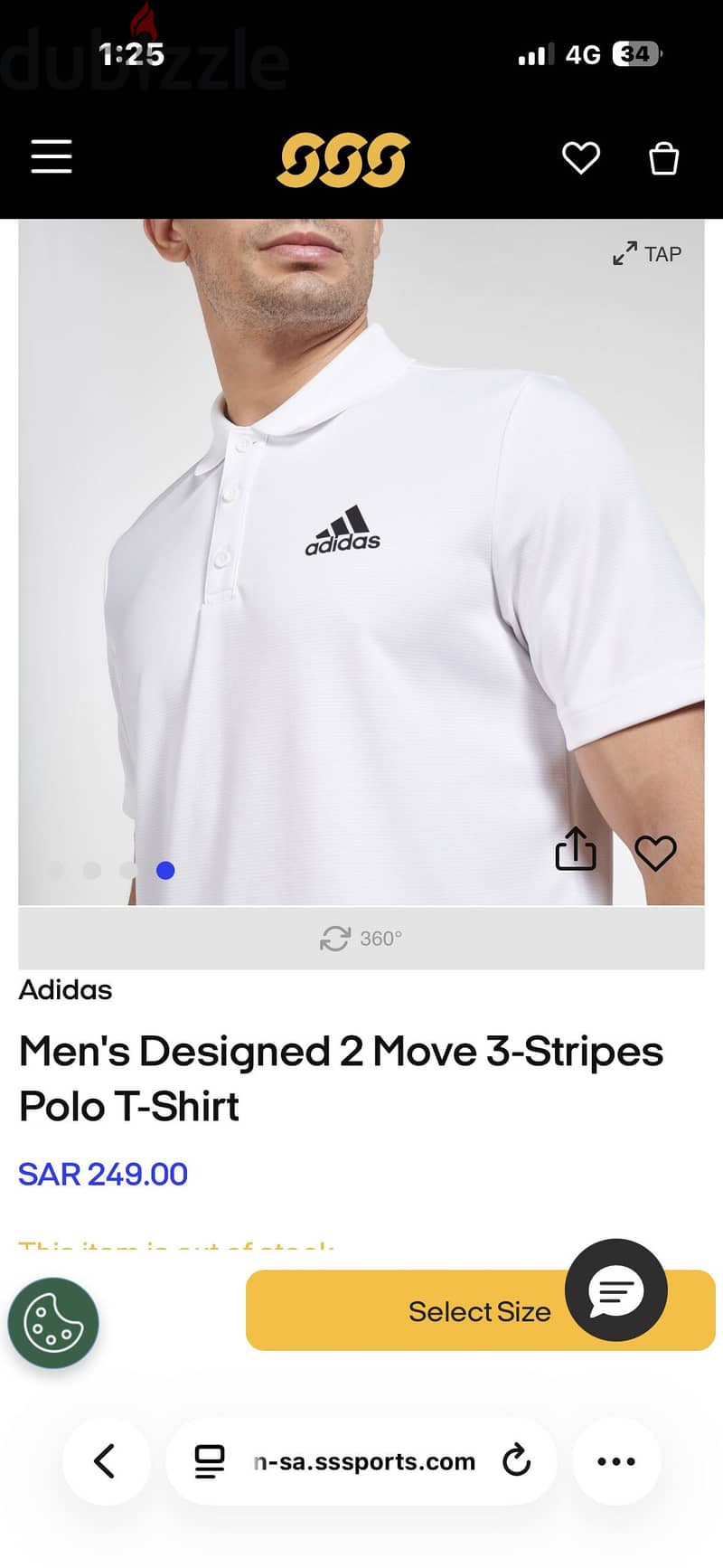Open the page tools icon in address bar
Viewport: 723px width, 1568px height.
[x=210, y=1461]
